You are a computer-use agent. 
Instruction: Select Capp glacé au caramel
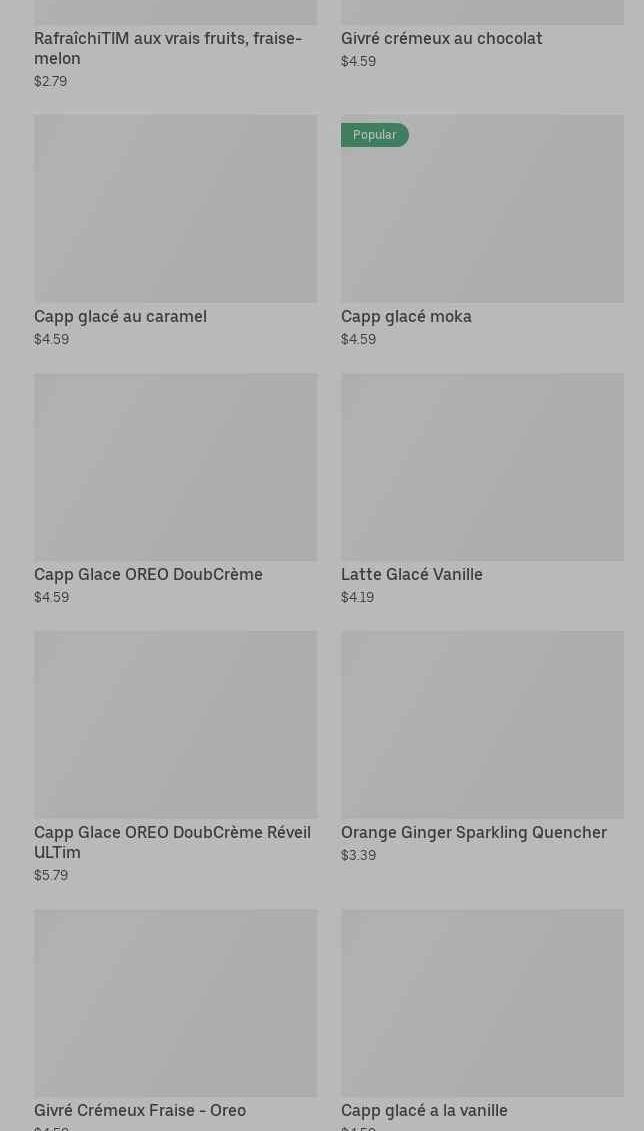pos(175,210)
